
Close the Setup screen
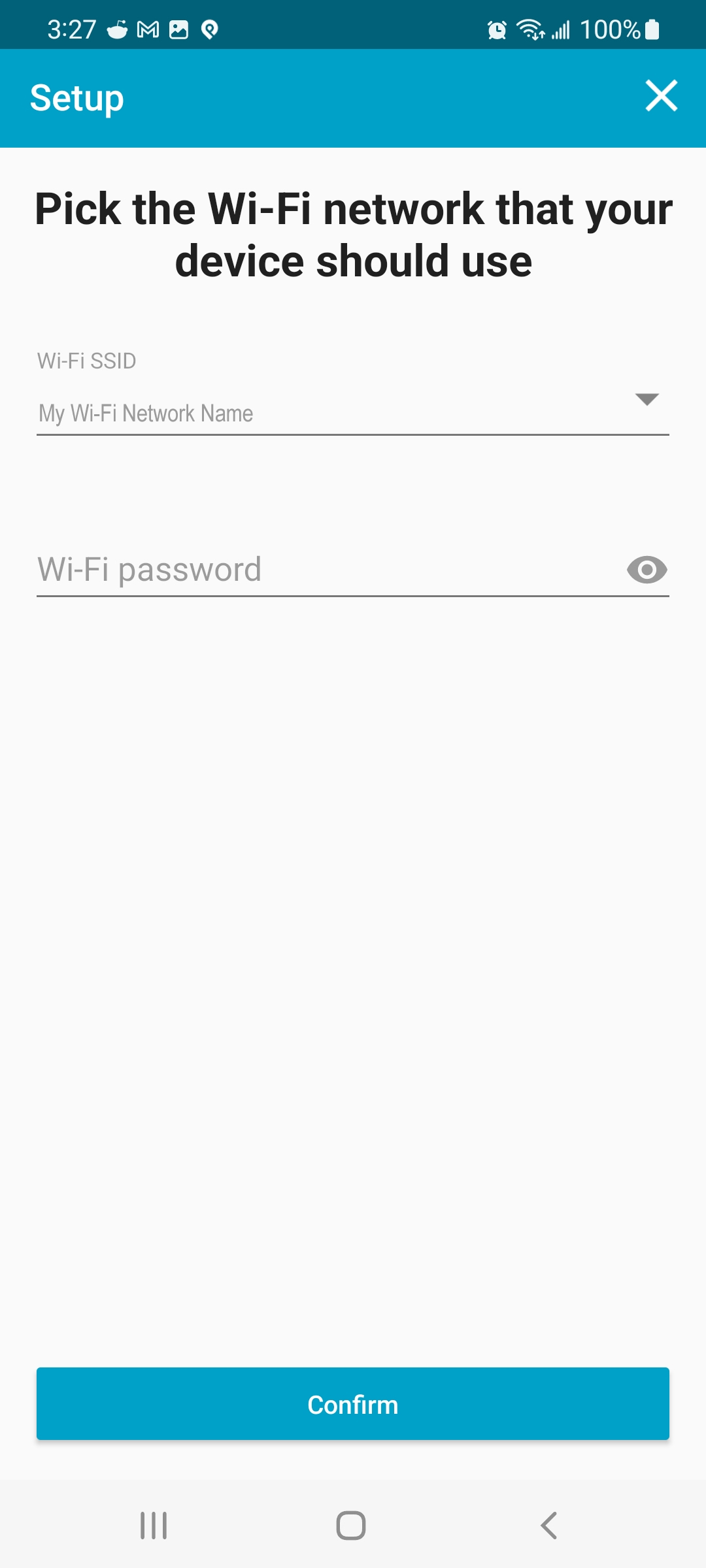661,96
